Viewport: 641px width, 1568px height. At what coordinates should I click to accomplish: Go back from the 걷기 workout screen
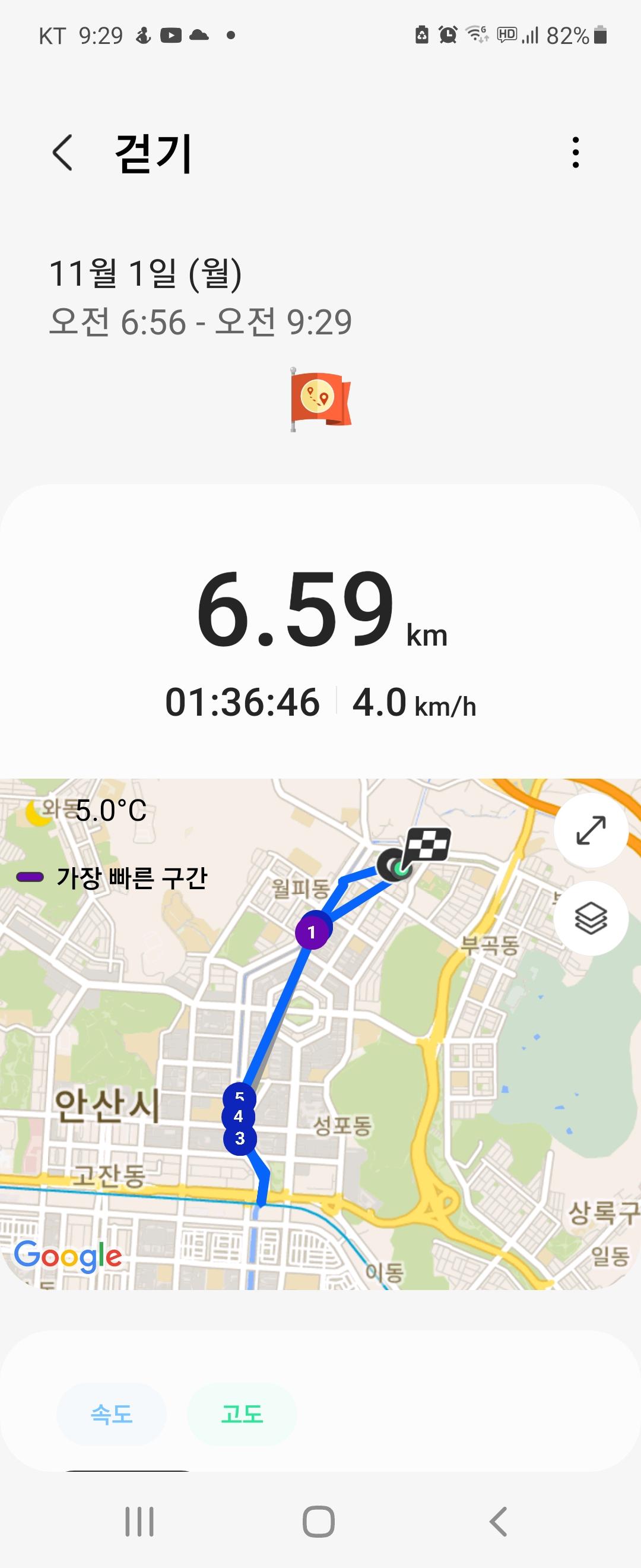(x=64, y=153)
